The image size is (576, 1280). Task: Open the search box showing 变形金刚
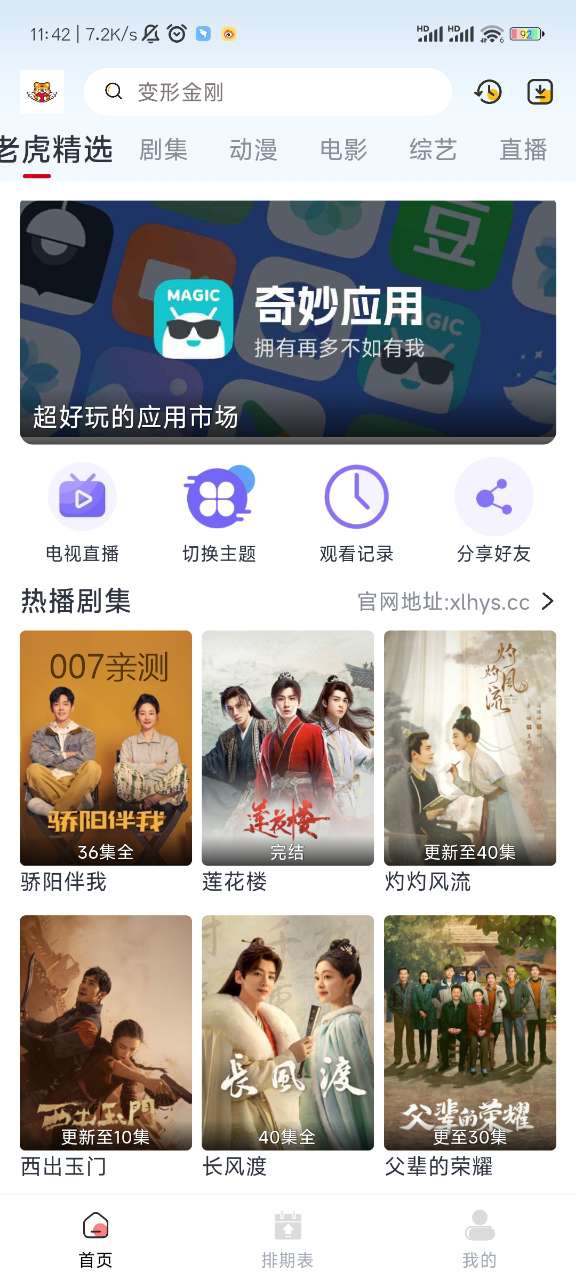coord(268,92)
